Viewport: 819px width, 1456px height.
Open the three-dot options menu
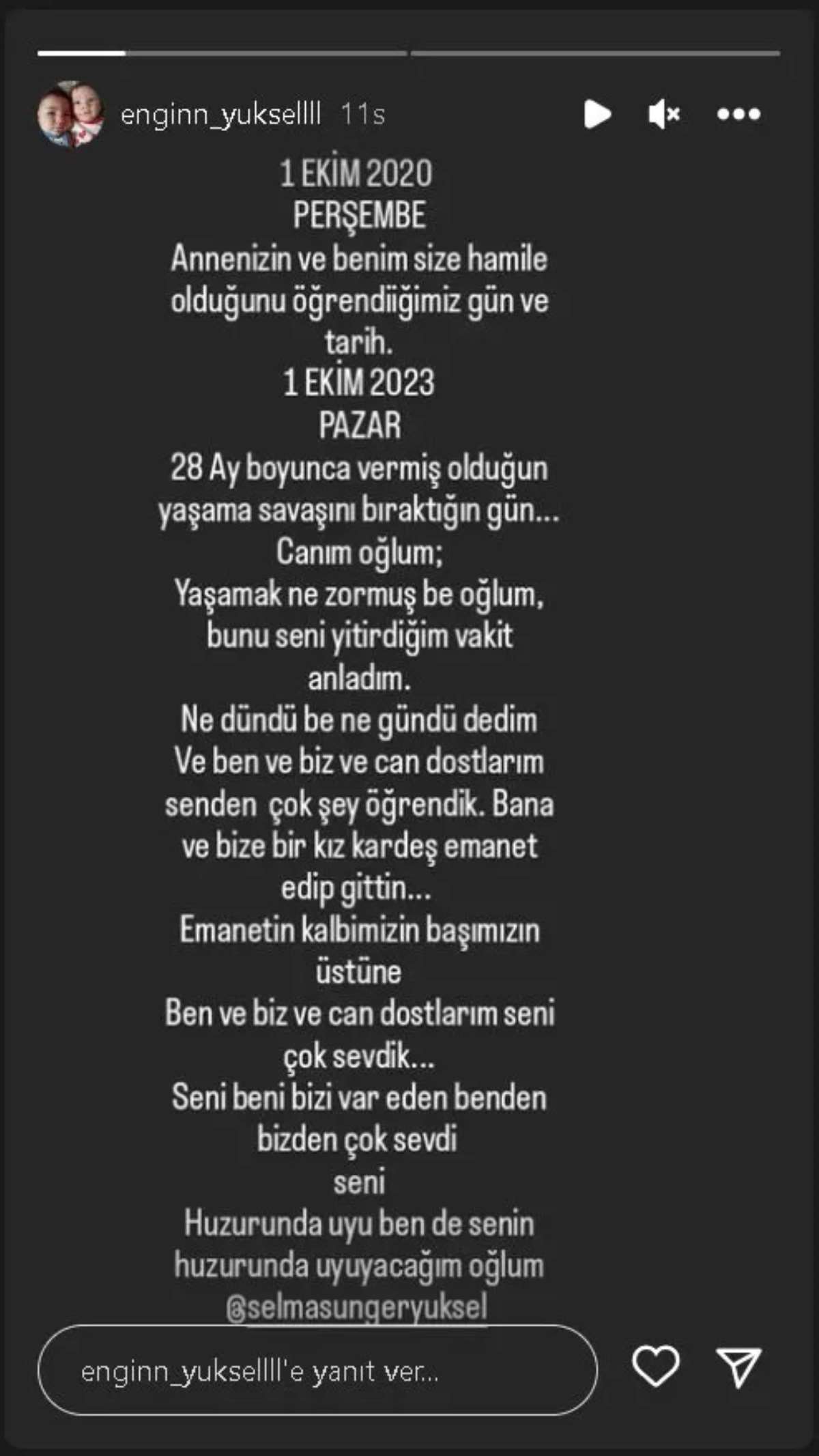click(738, 114)
